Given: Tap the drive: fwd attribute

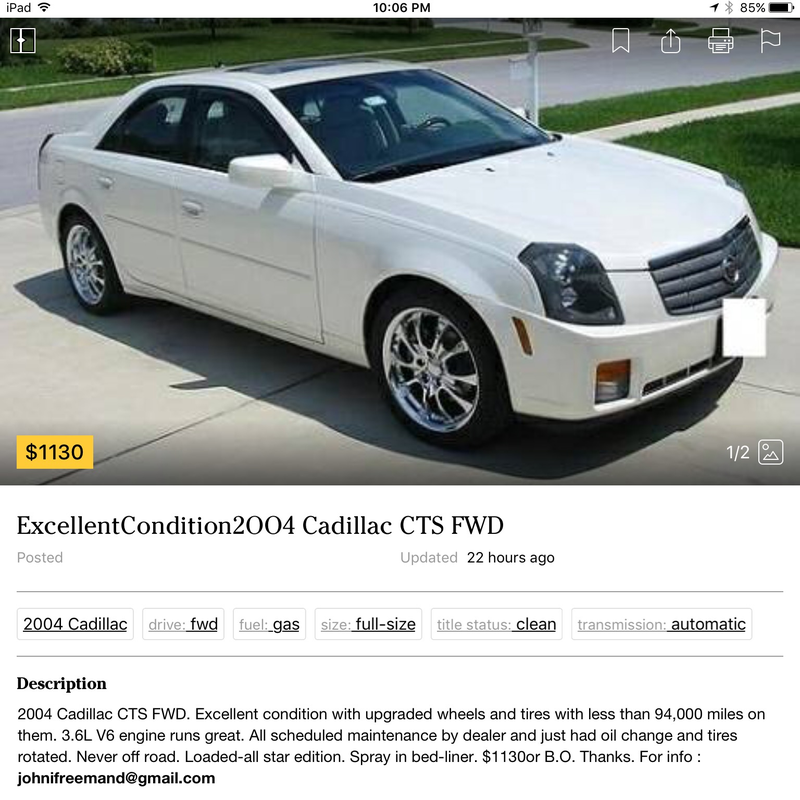Looking at the screenshot, I should [x=183, y=624].
